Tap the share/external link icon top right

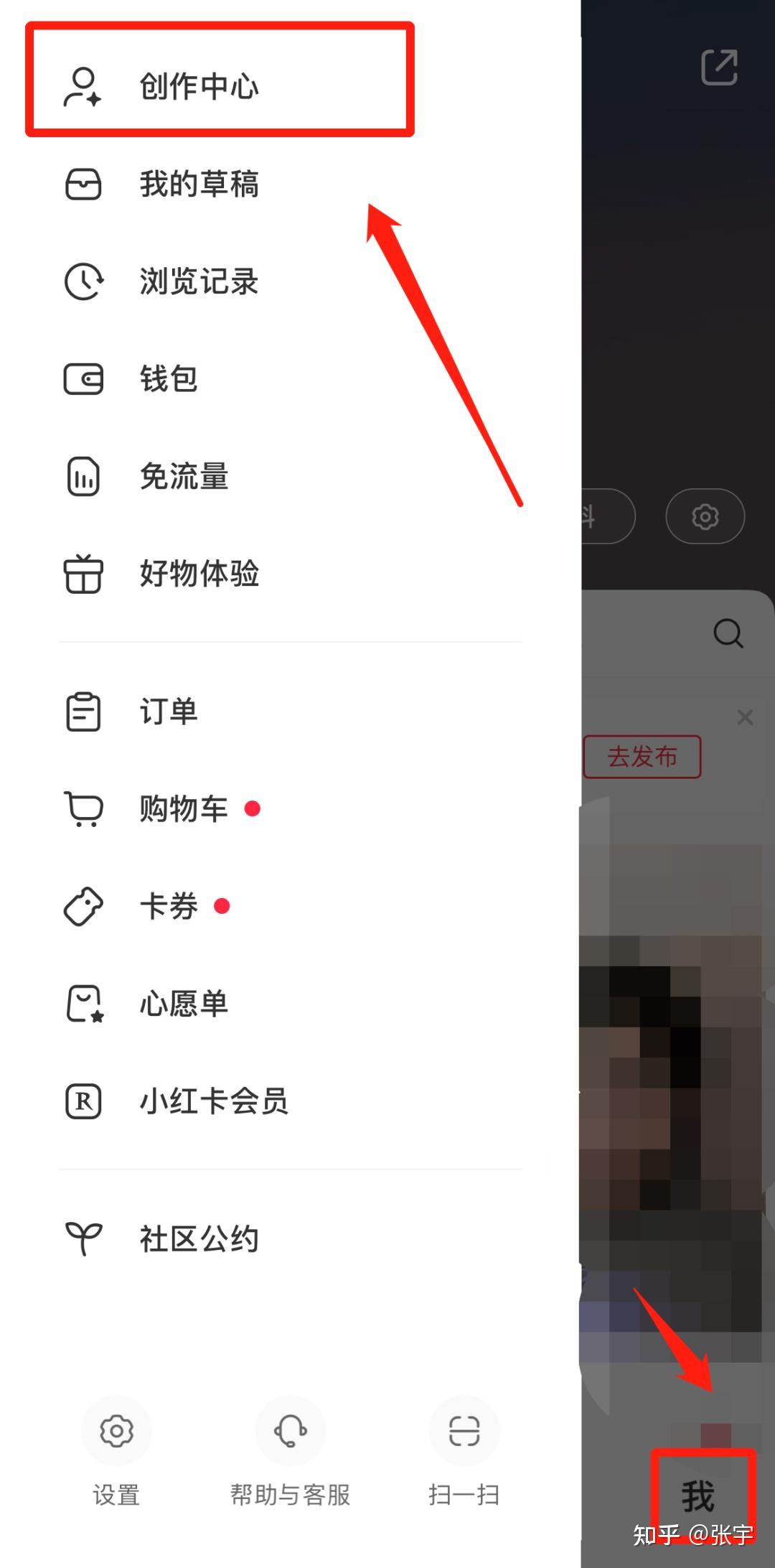coord(720,67)
